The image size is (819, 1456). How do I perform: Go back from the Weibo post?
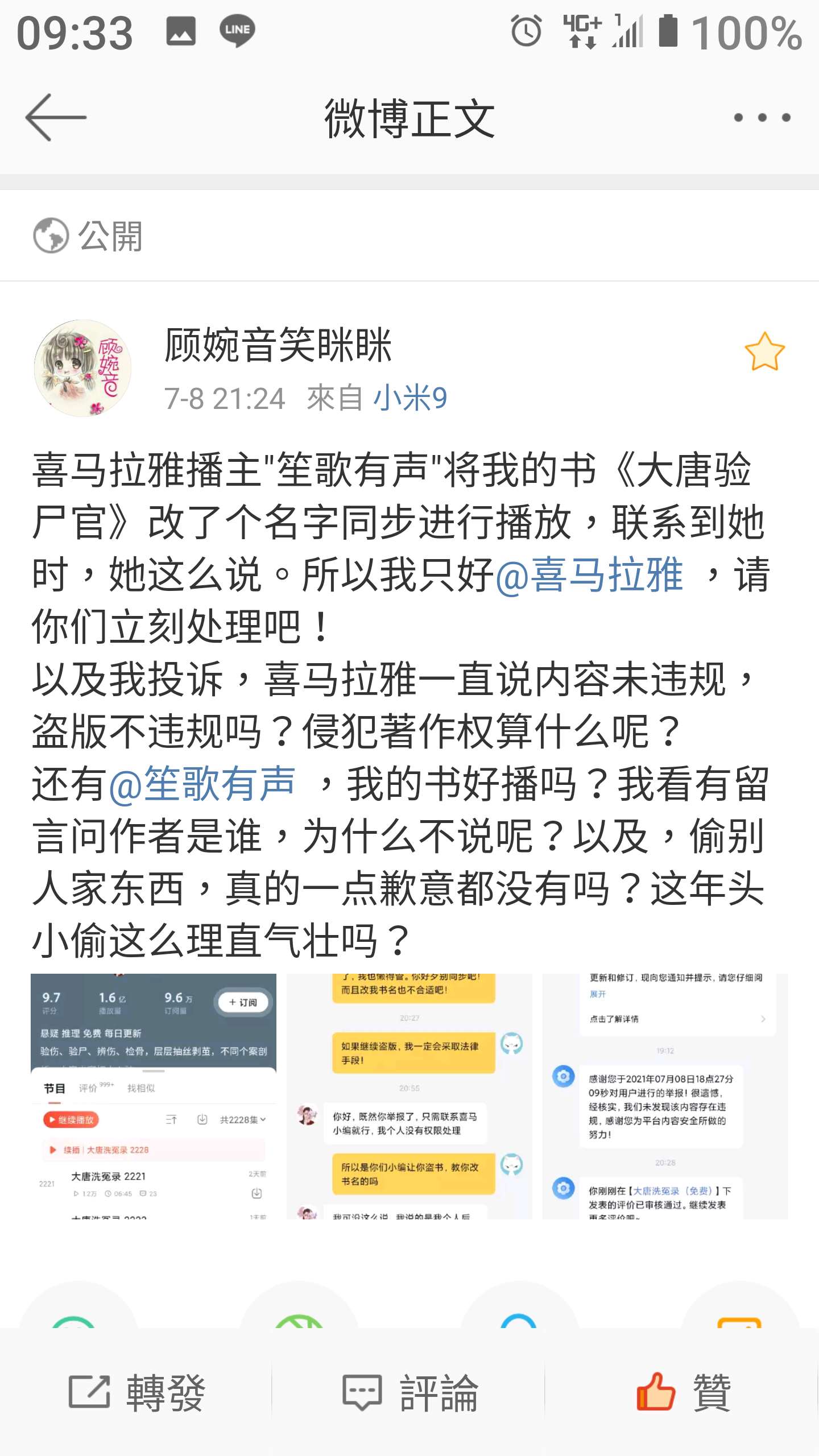pyautogui.click(x=56, y=118)
